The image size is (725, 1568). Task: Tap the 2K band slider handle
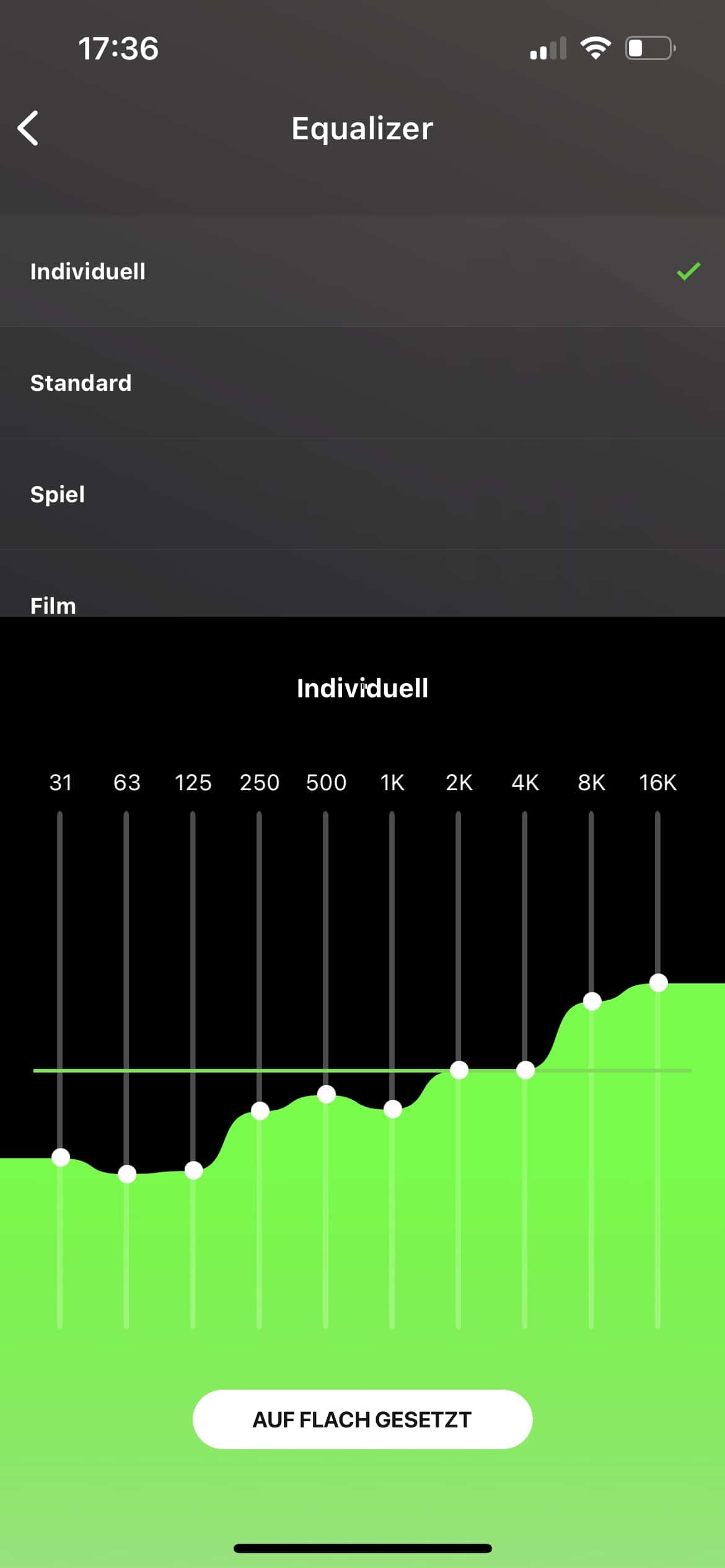tap(459, 1069)
